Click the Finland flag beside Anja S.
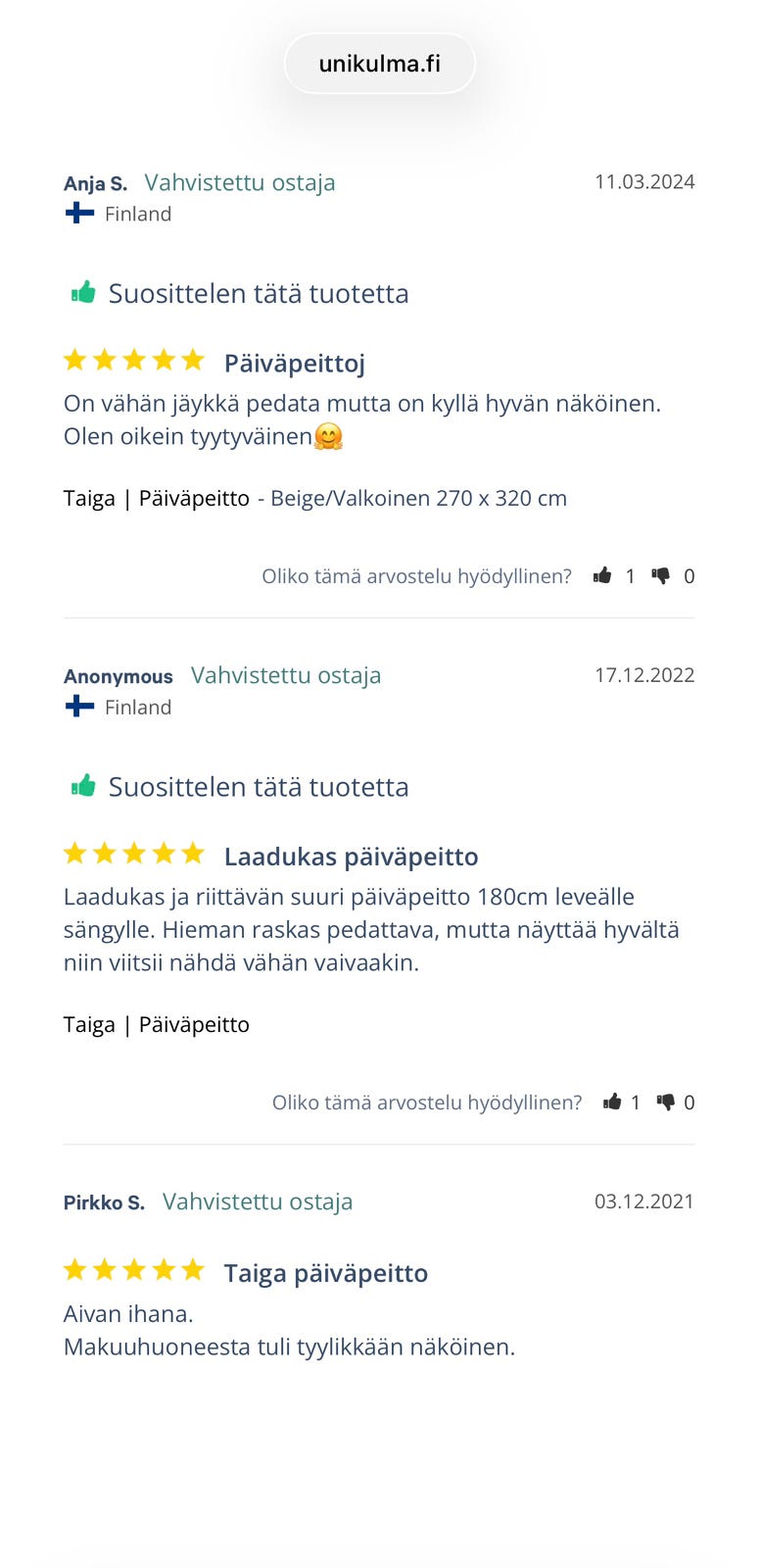 [x=78, y=214]
